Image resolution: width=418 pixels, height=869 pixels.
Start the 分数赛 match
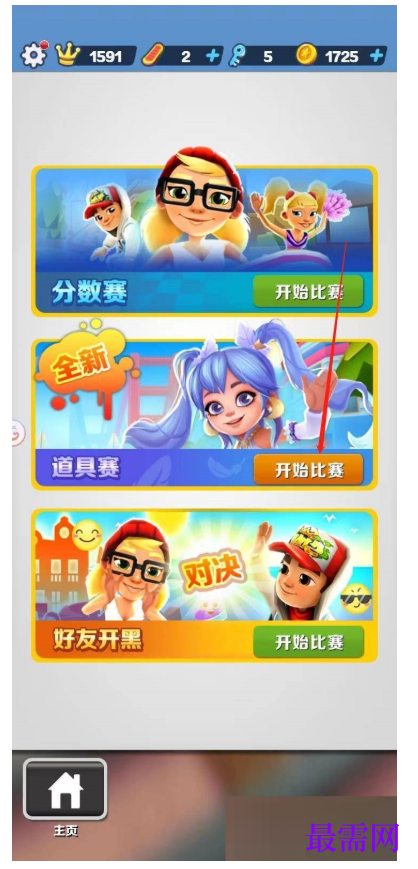point(309,292)
